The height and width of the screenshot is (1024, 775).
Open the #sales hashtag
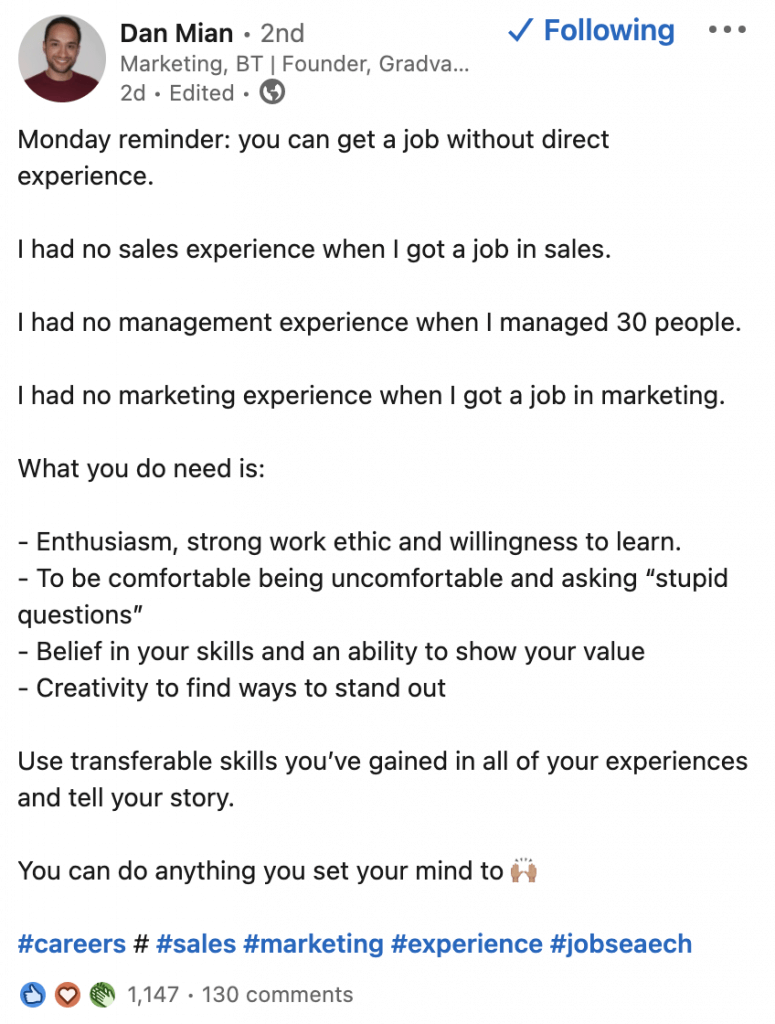point(196,943)
